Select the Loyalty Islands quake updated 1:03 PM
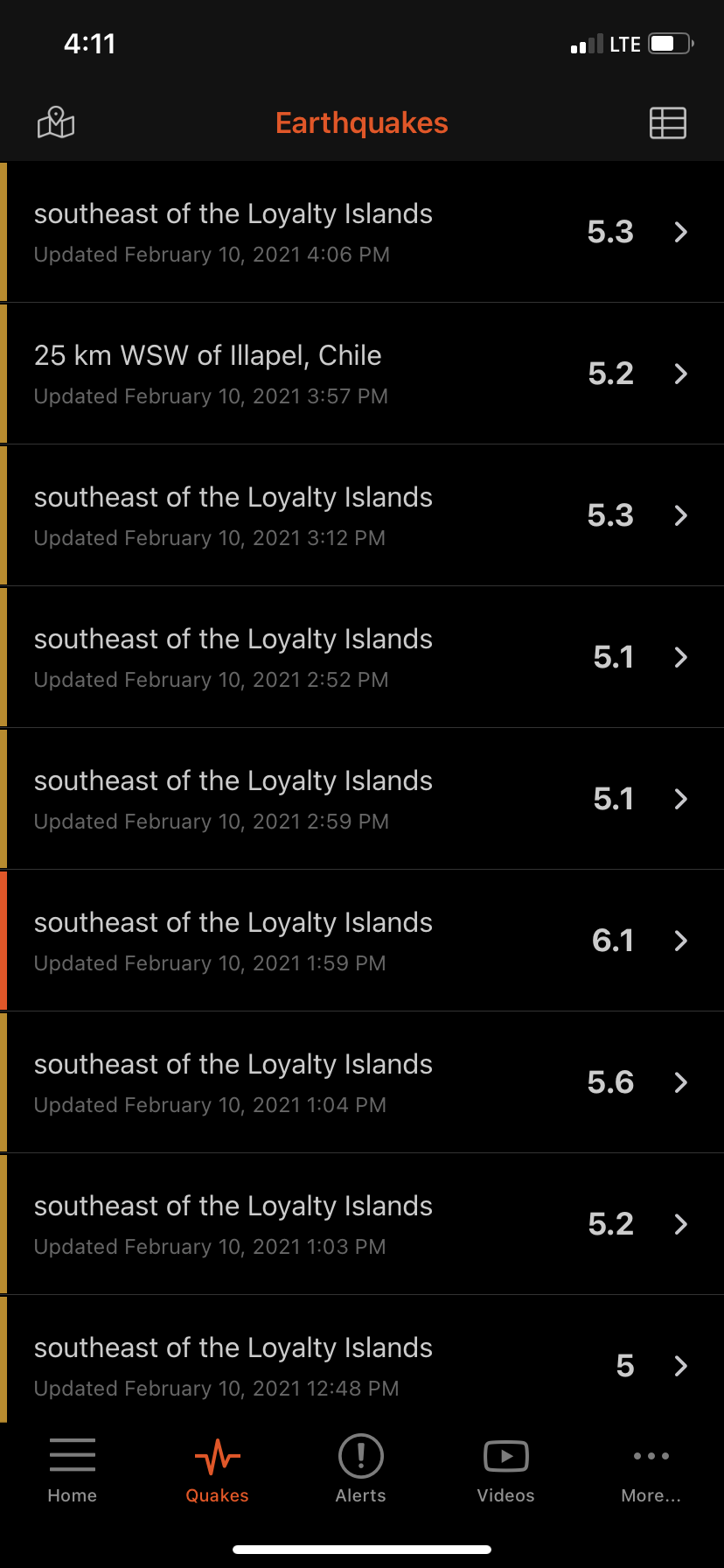The height and width of the screenshot is (1568, 724). coord(362,1224)
